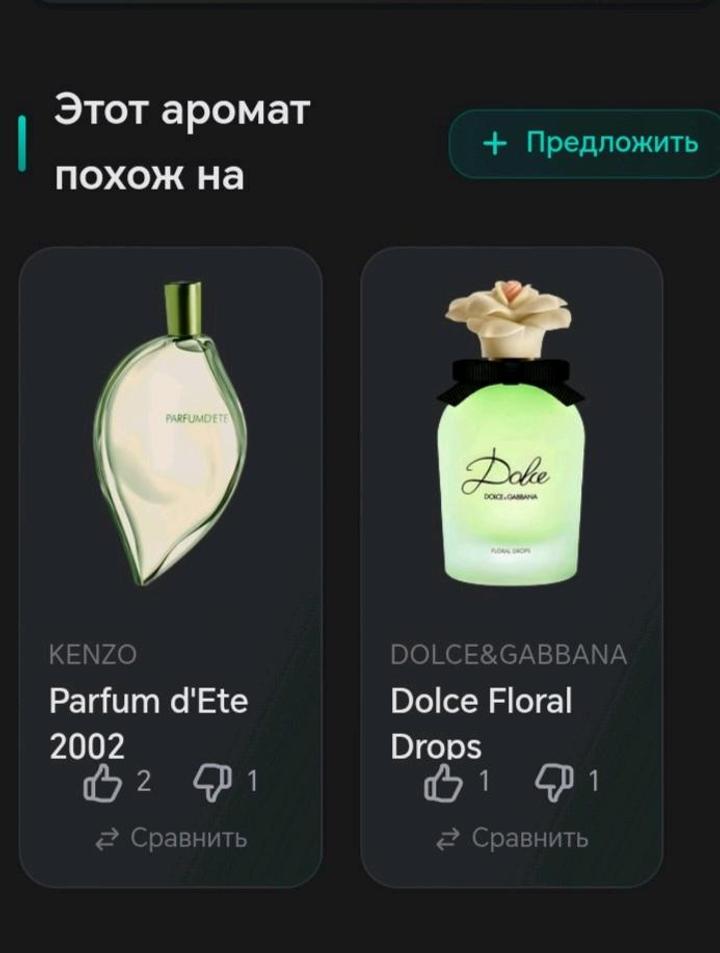Compare with Dolce Floral Drops via Сравнить
This screenshot has width=720, height=953.
click(x=512, y=838)
